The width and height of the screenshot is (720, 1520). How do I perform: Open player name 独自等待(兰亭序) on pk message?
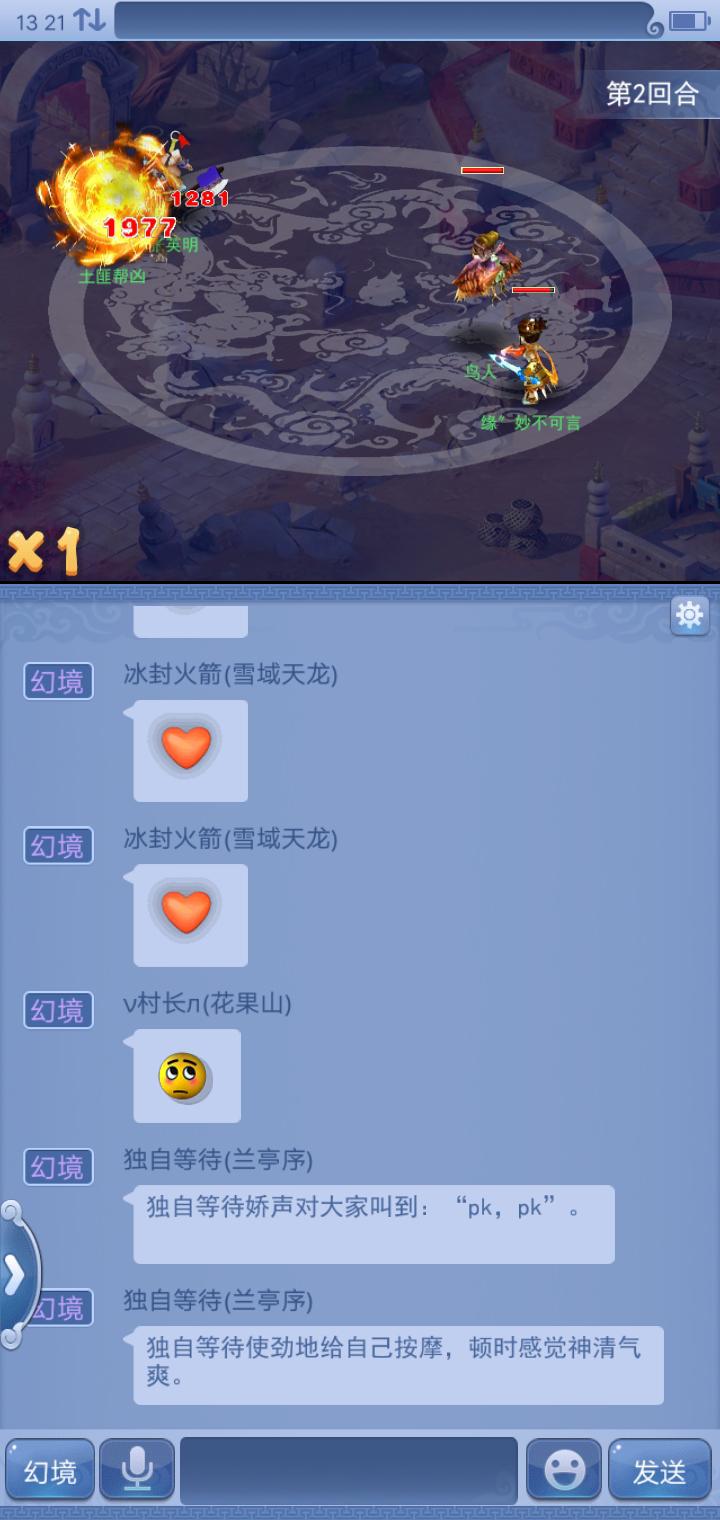point(218,1160)
